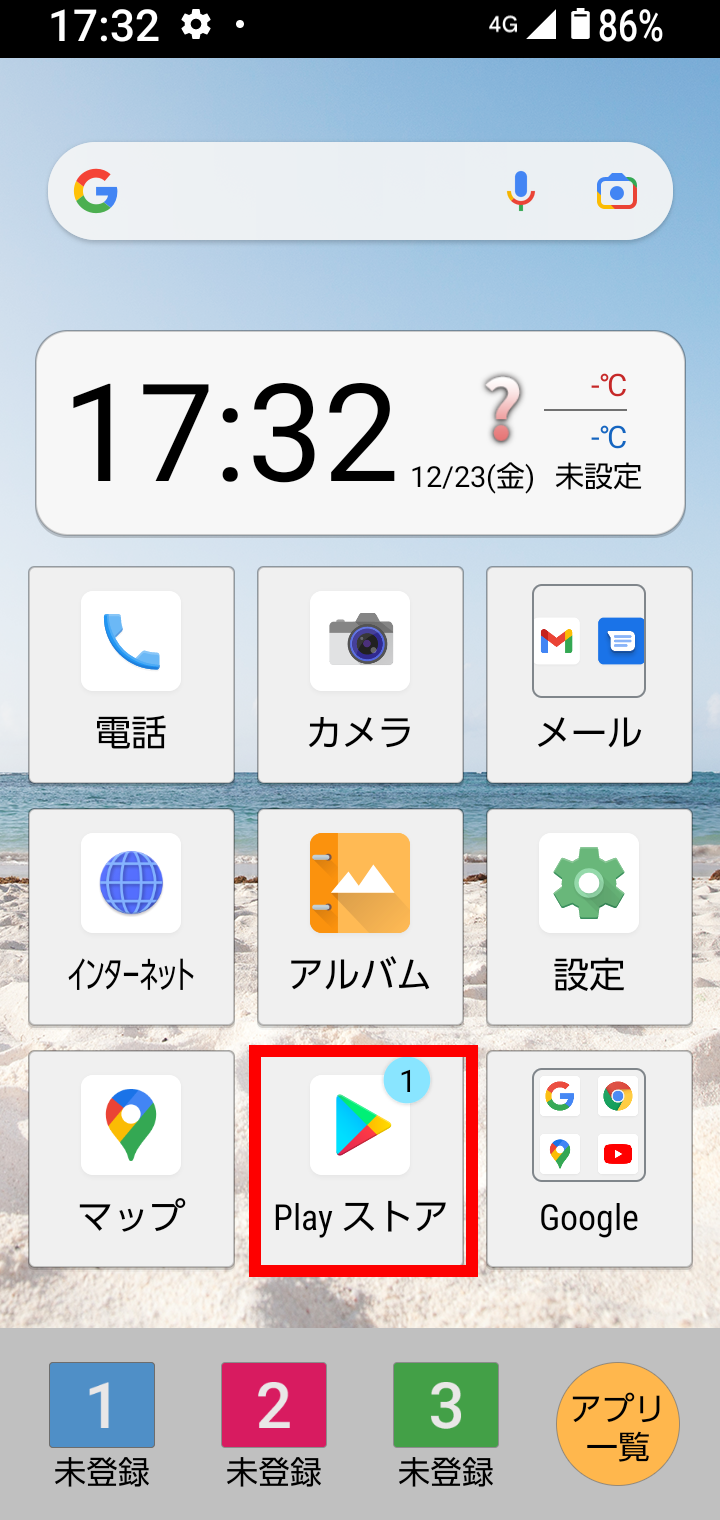Open the Google apps folder
Image resolution: width=720 pixels, height=1520 pixels.
pyautogui.click(x=589, y=1158)
